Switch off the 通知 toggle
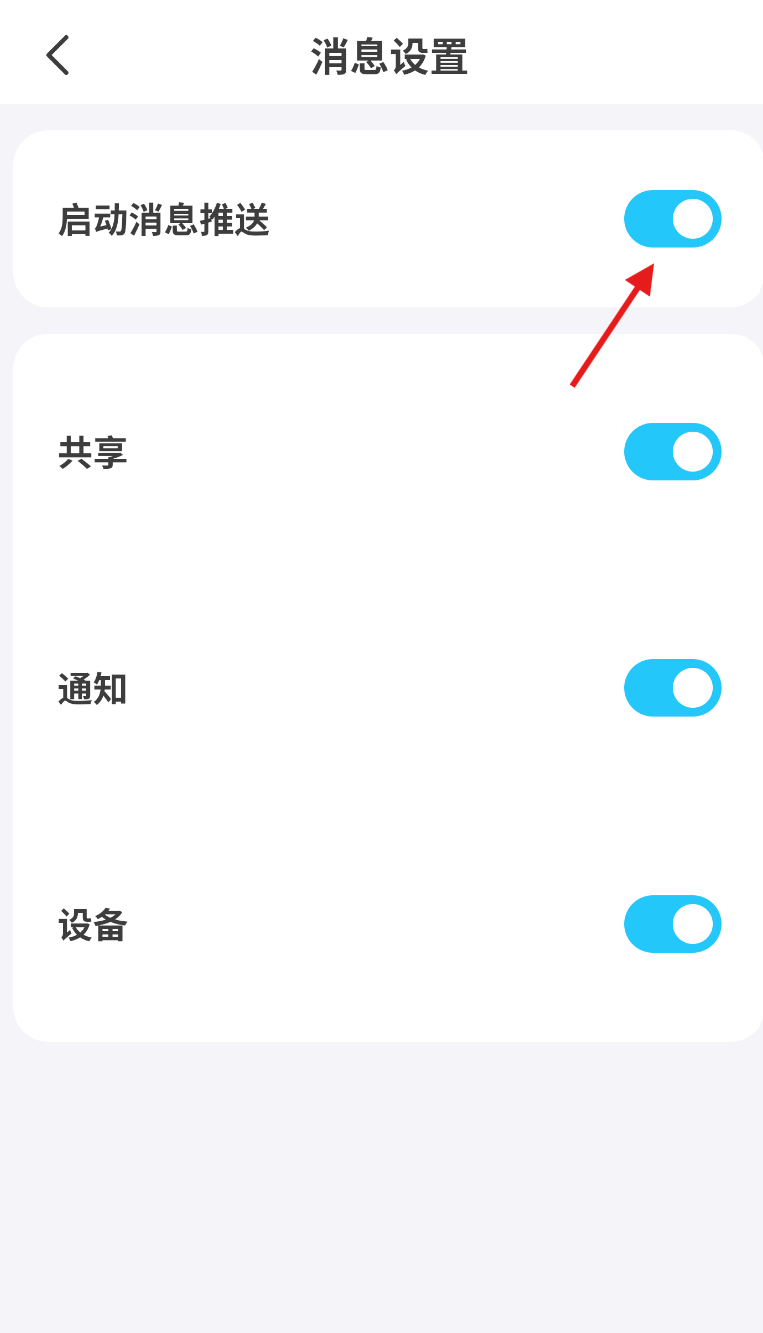This screenshot has width=763, height=1333. [x=673, y=688]
